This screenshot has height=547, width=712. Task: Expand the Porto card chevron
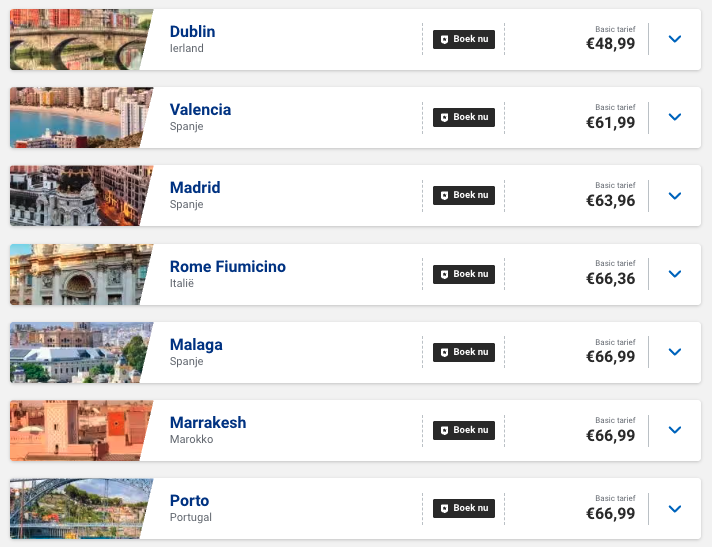pyautogui.click(x=674, y=508)
